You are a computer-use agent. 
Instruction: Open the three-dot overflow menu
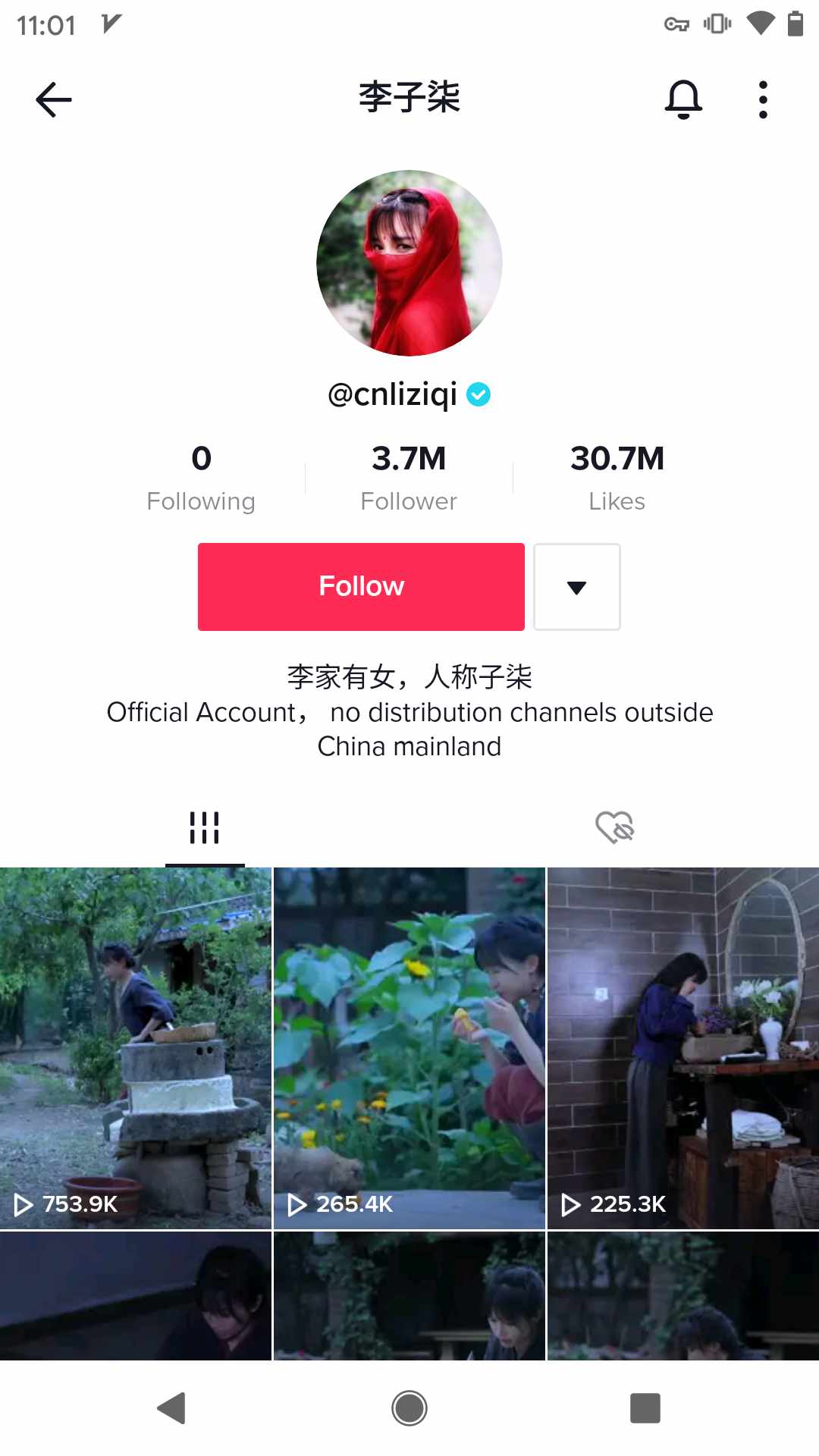click(x=763, y=99)
